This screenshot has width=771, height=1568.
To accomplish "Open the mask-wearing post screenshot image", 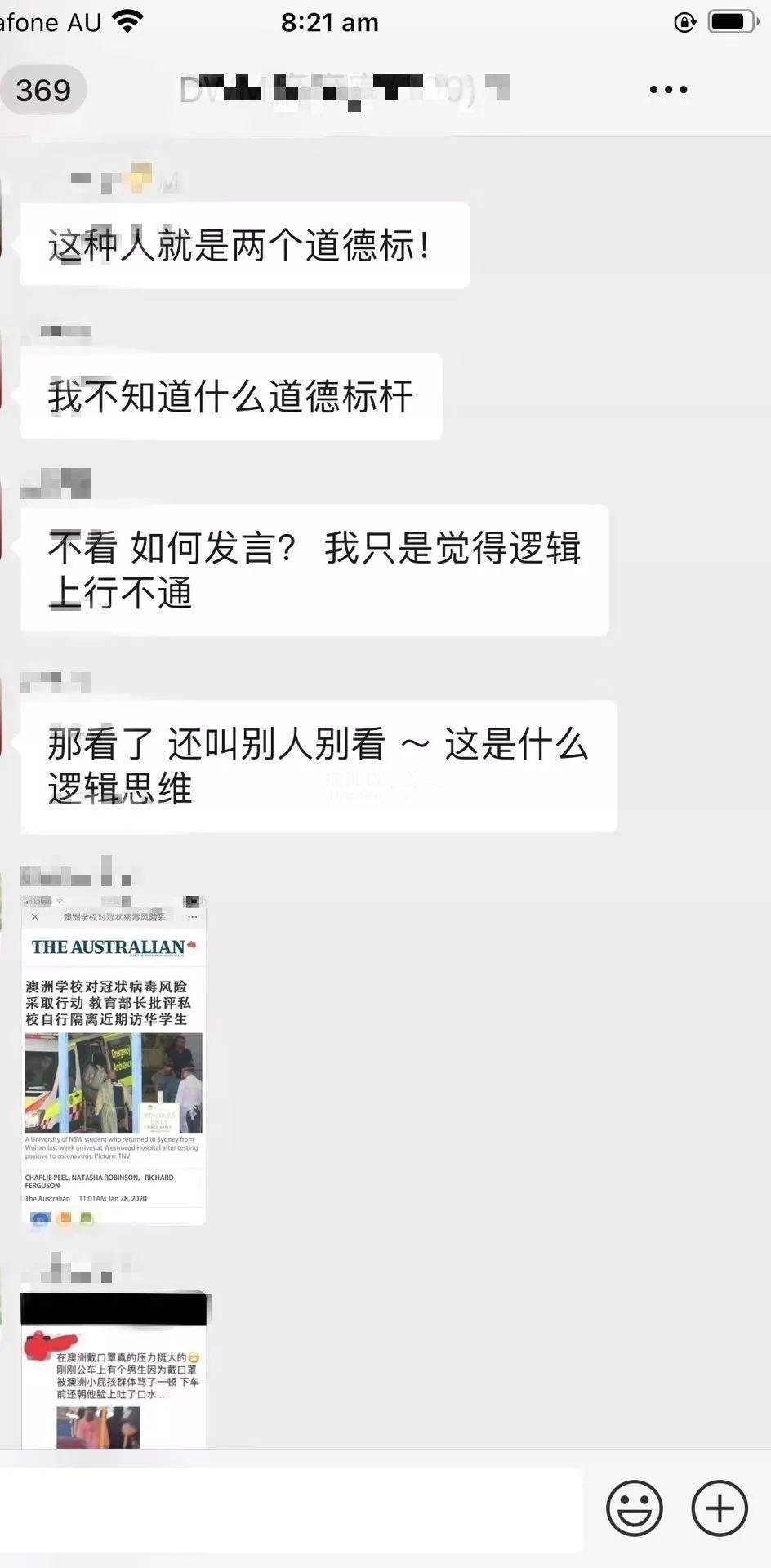I will [x=114, y=1370].
